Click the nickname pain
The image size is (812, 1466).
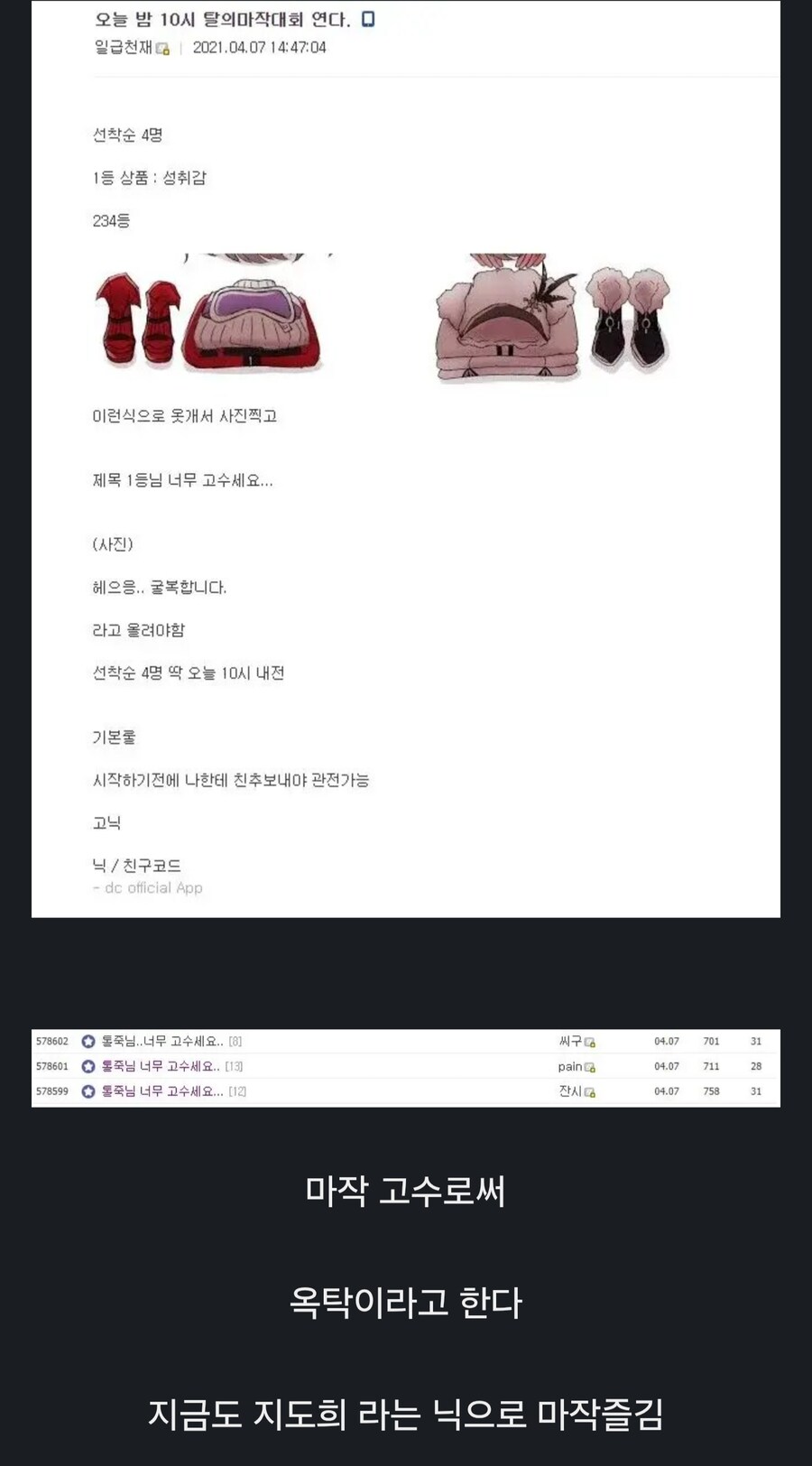pos(568,1065)
